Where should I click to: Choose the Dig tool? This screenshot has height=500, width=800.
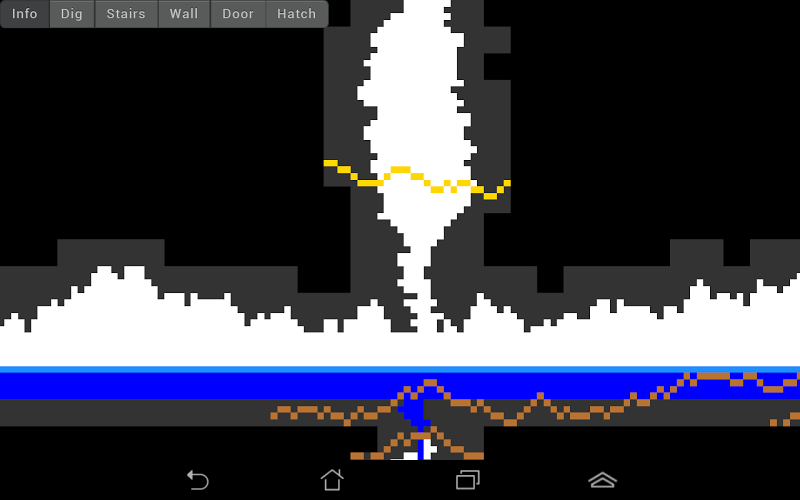pos(72,14)
